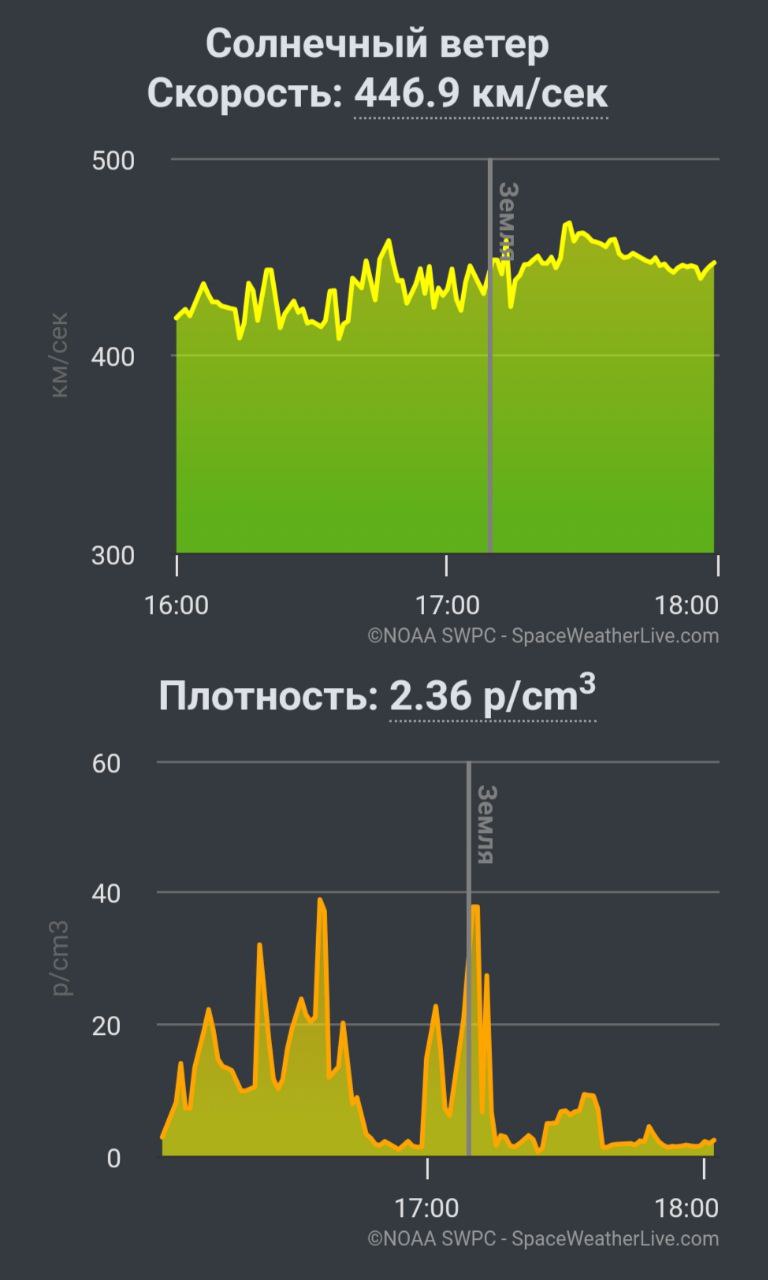768x1280 pixels.
Task: Tap the solar wind speed chart area
Action: (x=445, y=355)
